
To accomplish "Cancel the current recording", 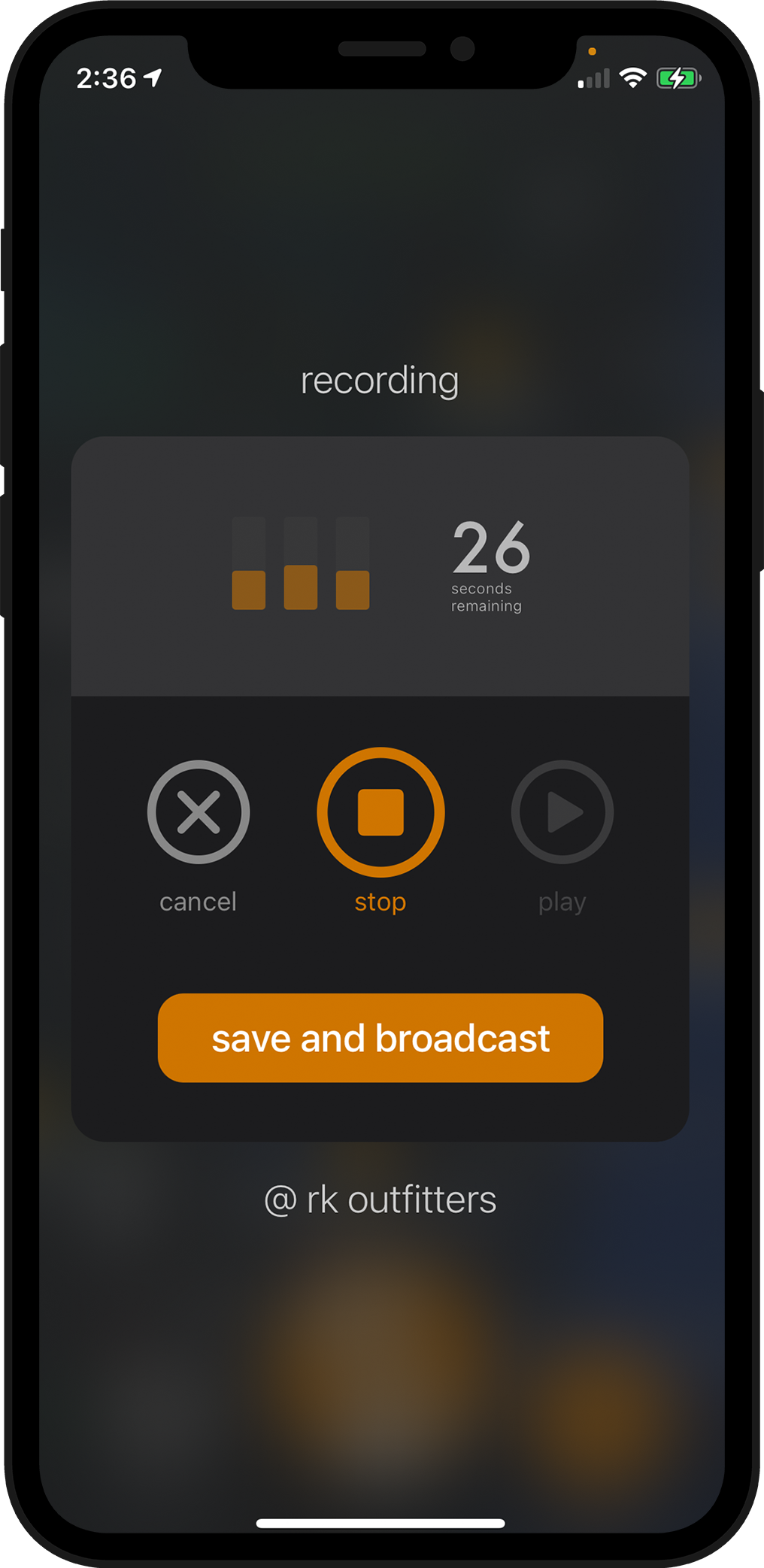I will pos(199,812).
